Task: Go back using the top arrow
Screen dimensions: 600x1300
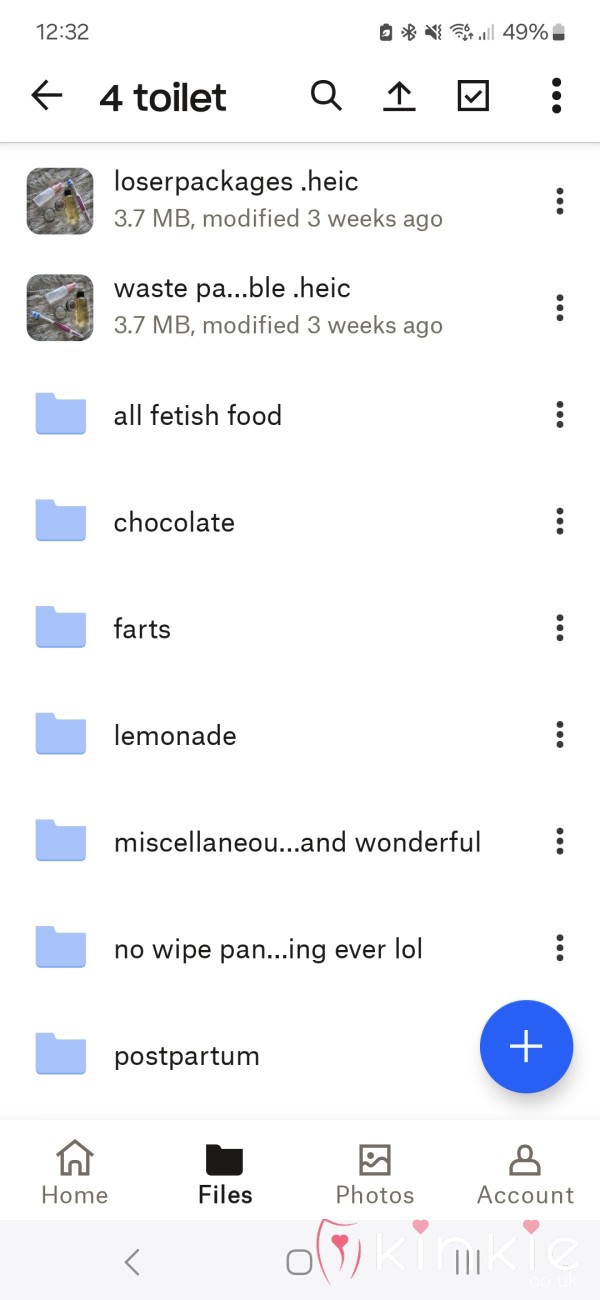Action: pos(47,96)
